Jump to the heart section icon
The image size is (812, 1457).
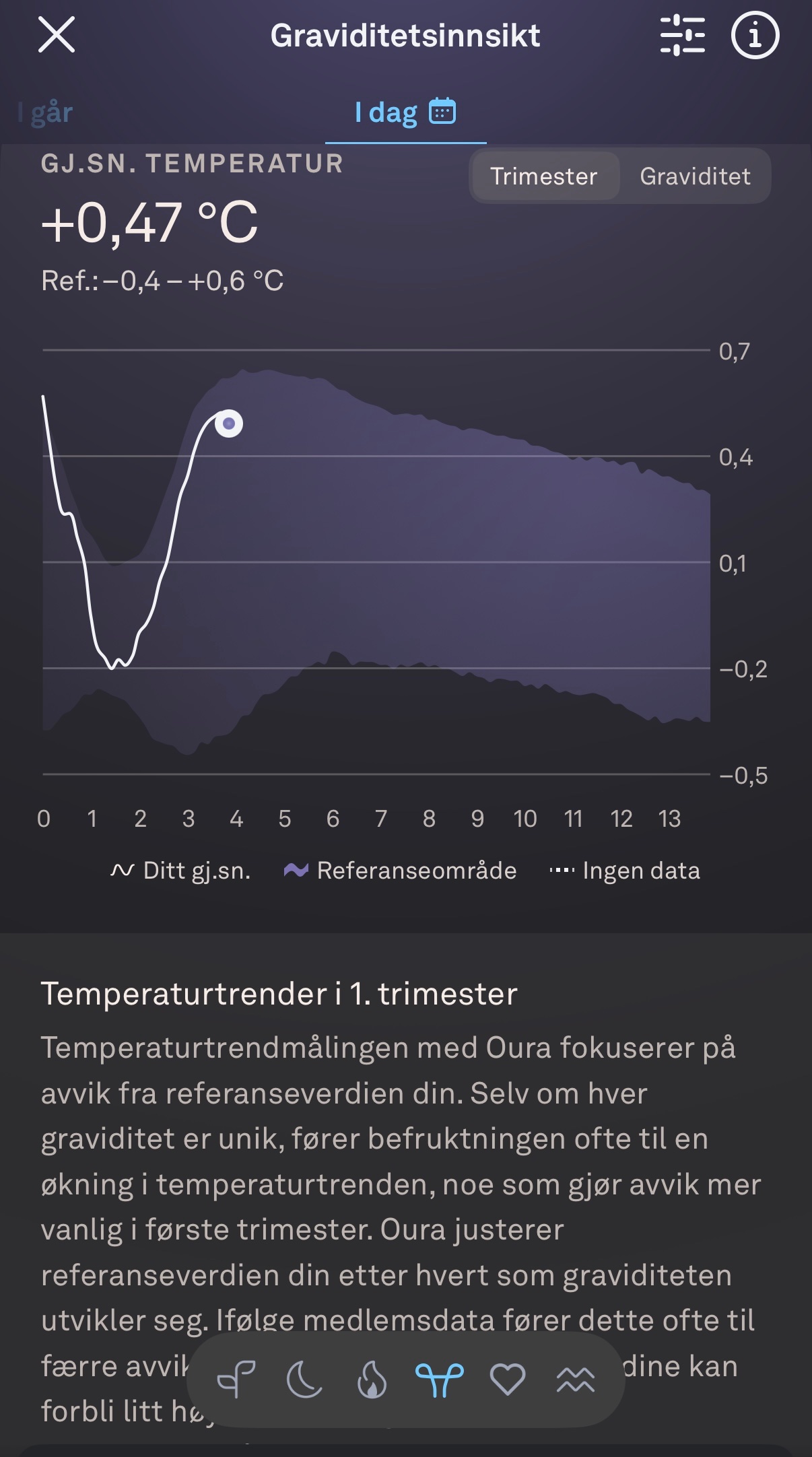[508, 1379]
